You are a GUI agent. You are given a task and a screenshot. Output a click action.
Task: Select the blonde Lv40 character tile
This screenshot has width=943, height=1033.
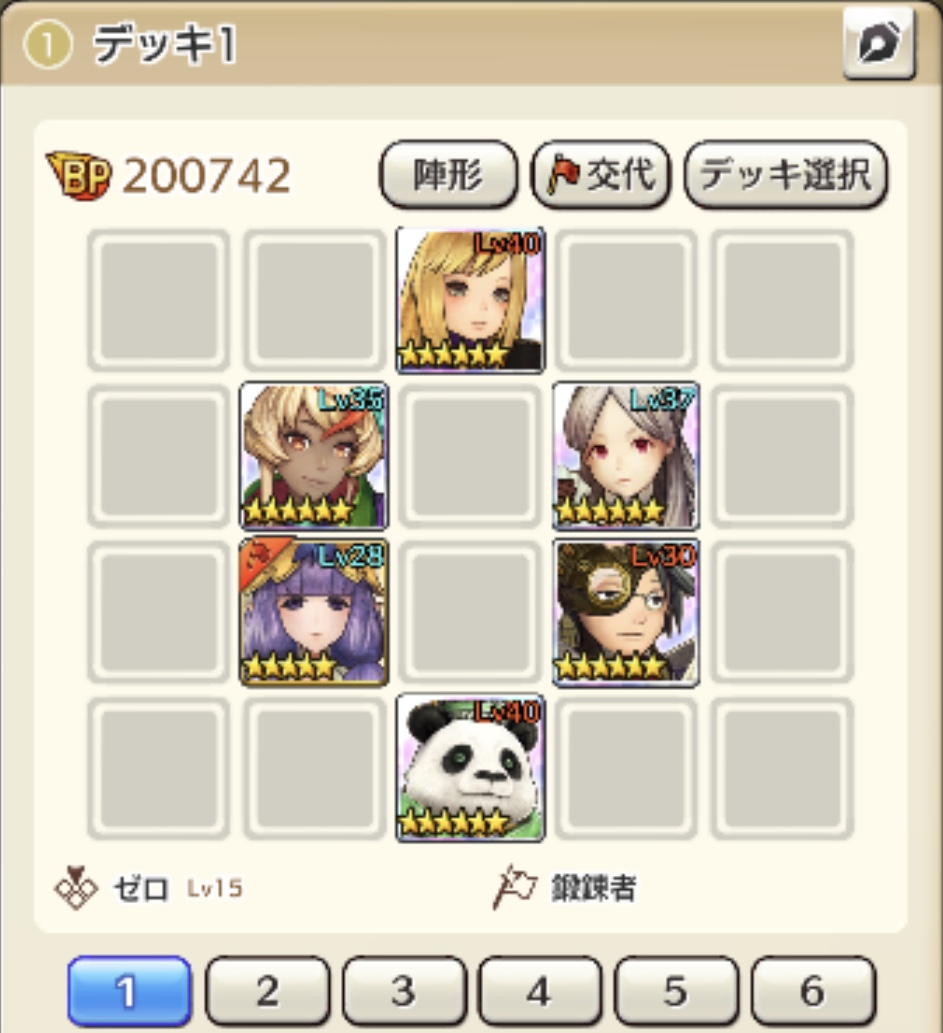point(470,300)
